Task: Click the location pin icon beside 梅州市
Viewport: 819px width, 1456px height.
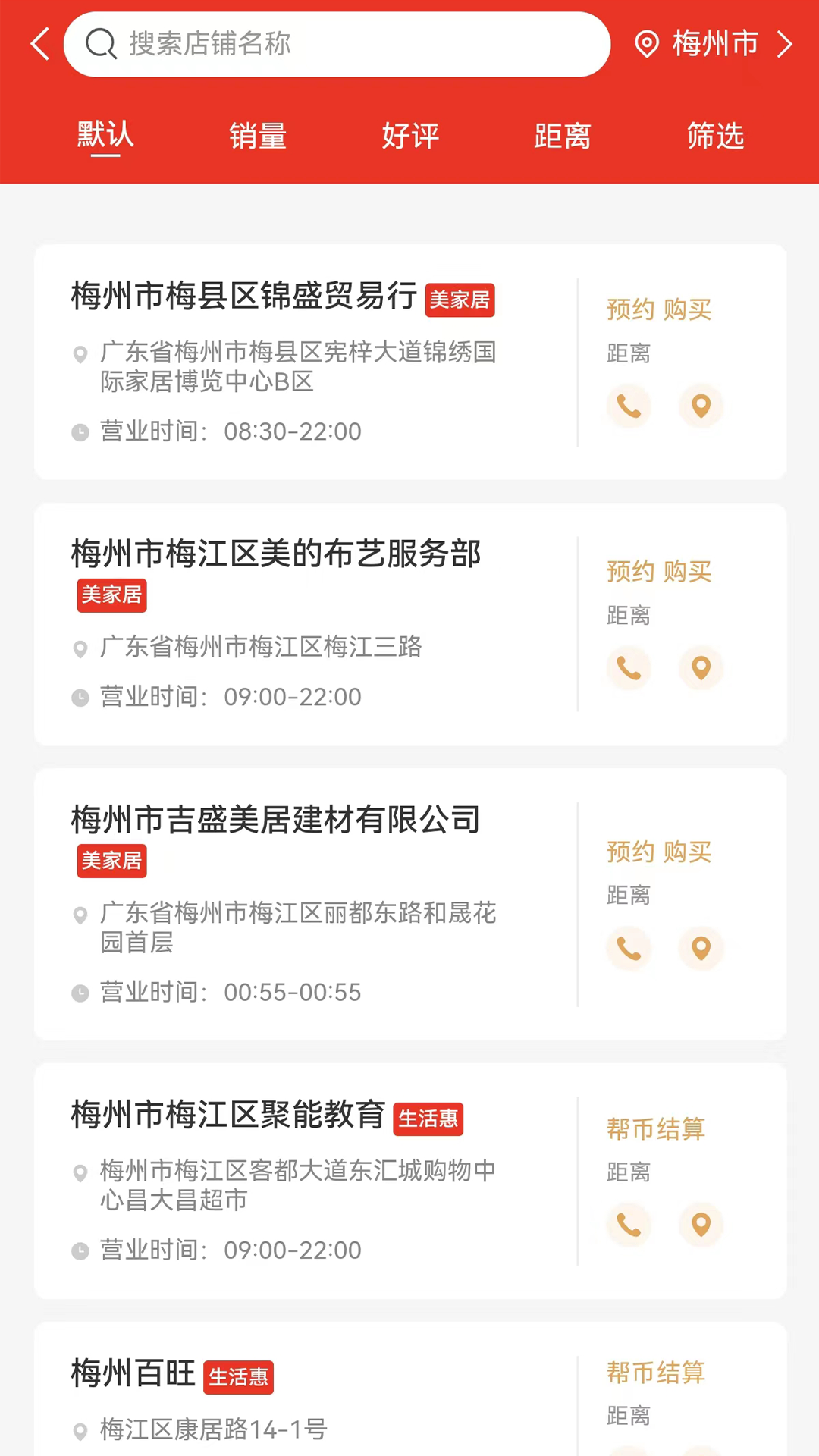Action: [x=646, y=43]
